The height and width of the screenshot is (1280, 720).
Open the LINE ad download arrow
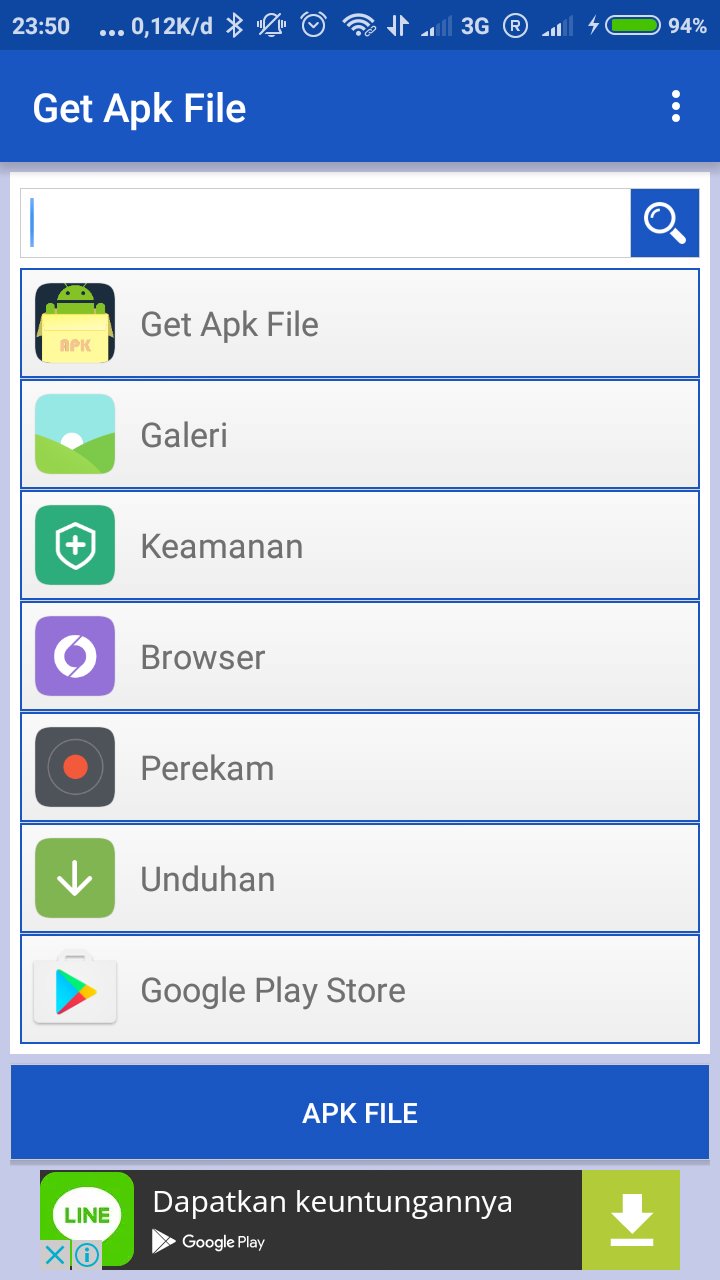(x=631, y=1220)
